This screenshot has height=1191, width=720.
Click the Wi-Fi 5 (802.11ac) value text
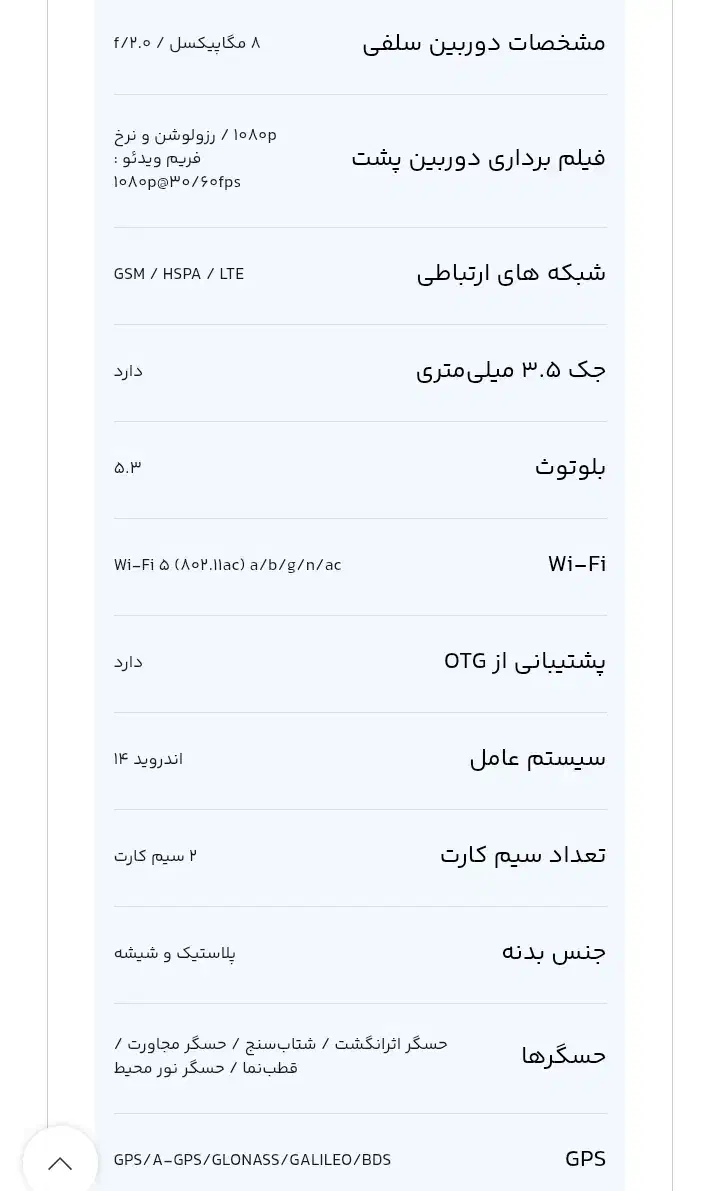pyautogui.click(x=227, y=564)
